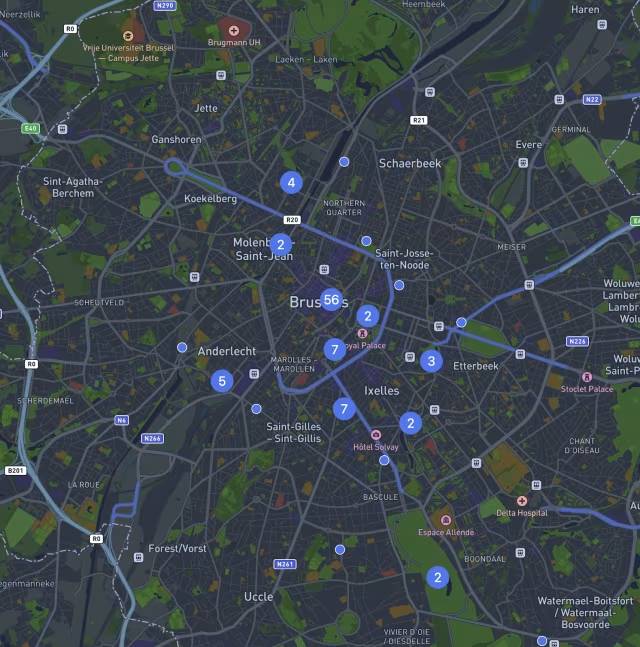
Task: Open the 2-marker cluster on Molenbeek-Saint-Jean
Action: click(280, 244)
